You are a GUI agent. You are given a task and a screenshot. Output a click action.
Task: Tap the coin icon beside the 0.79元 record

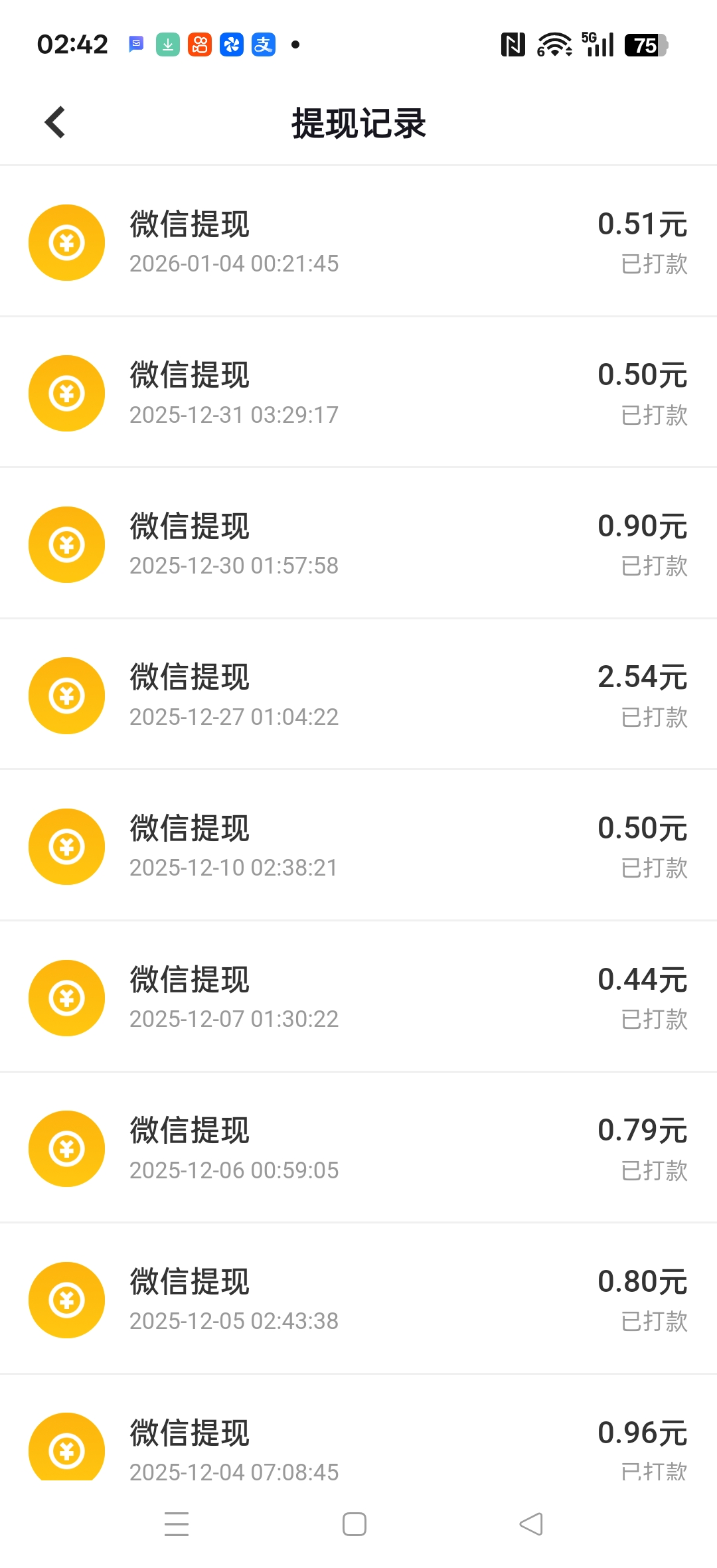click(x=66, y=1149)
